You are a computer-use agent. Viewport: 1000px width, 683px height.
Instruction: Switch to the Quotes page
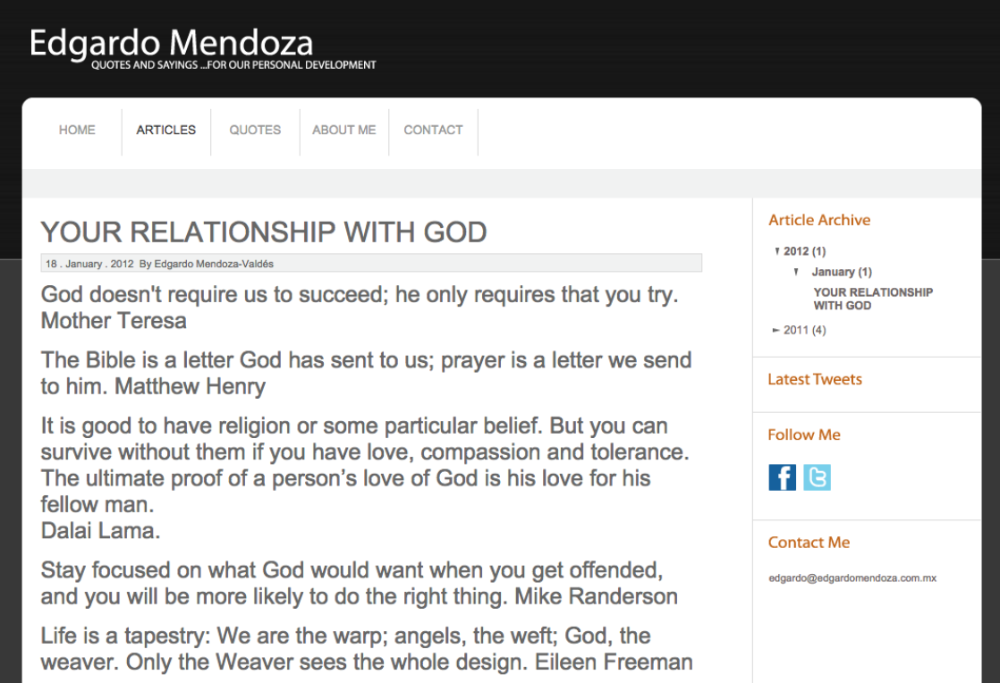[255, 130]
